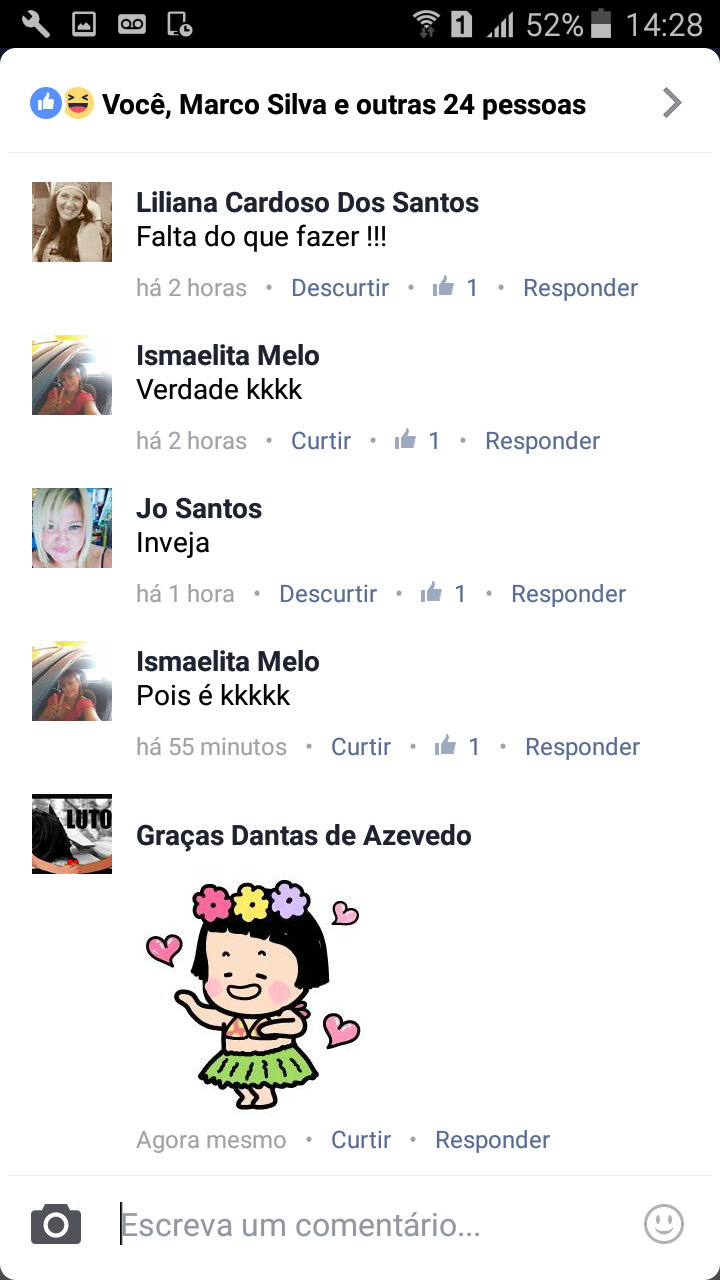Image resolution: width=720 pixels, height=1280 pixels.
Task: Focus the 'Escreva um comentário' field
Action: pyautogui.click(x=370, y=1225)
